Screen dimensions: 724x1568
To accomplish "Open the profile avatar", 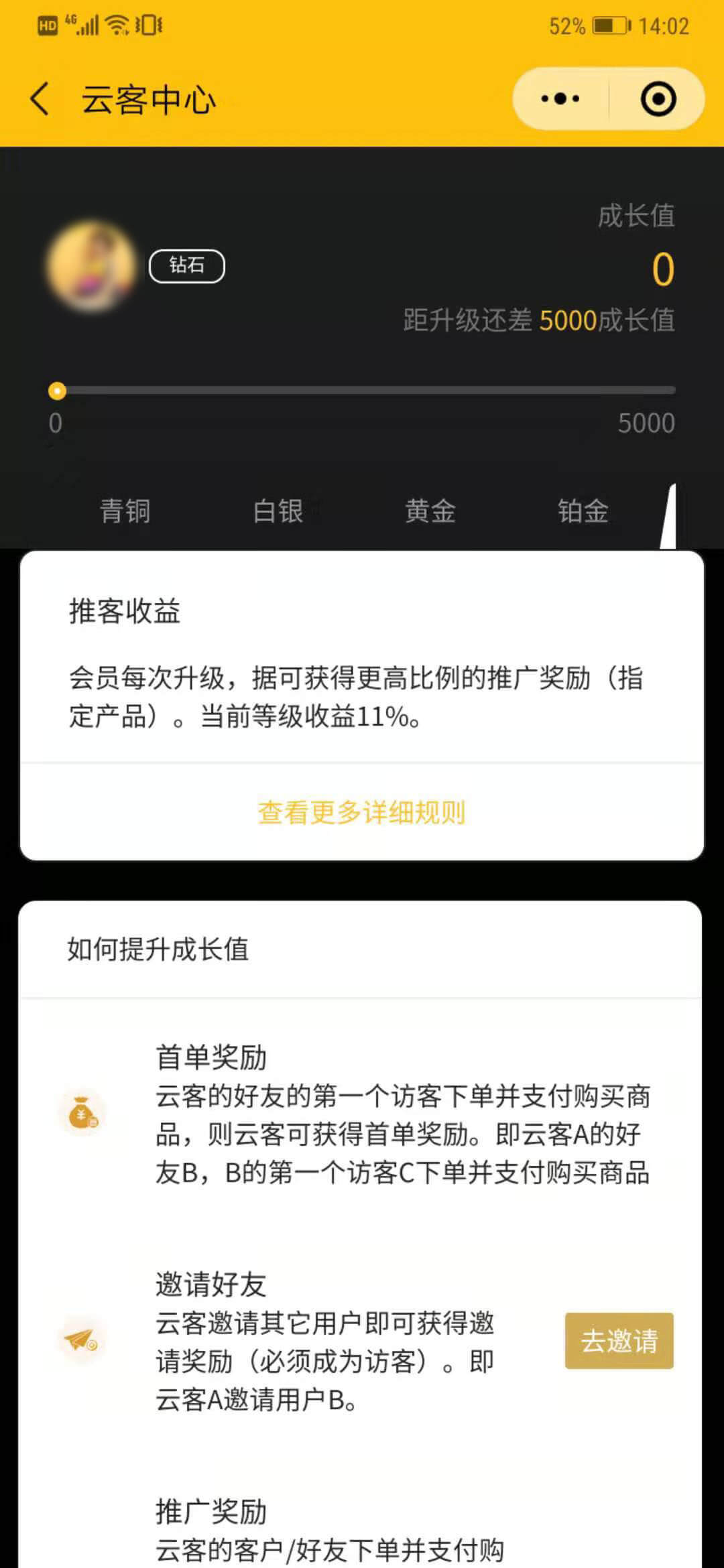I will coord(92,266).
